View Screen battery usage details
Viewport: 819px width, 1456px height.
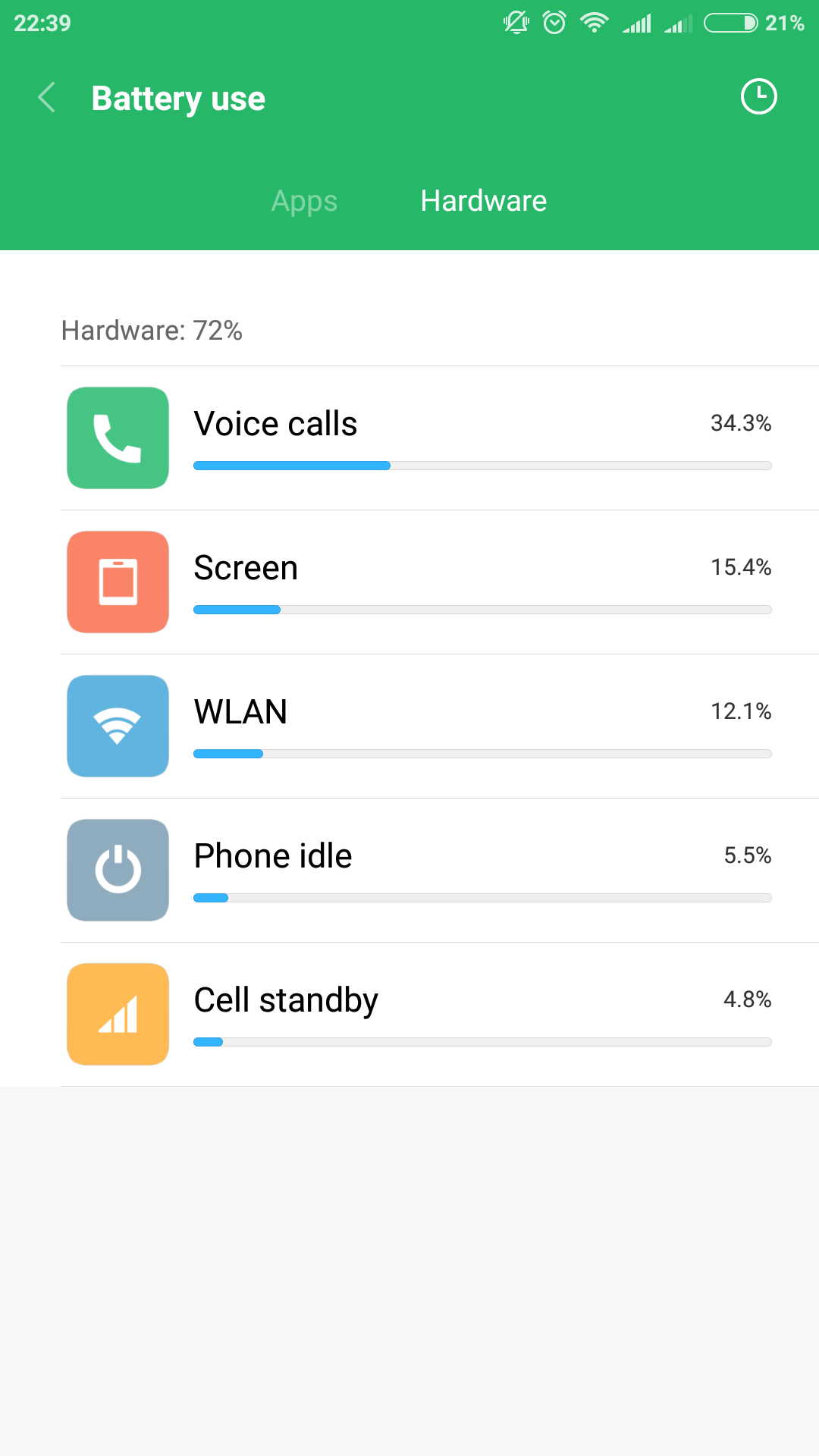(440, 582)
